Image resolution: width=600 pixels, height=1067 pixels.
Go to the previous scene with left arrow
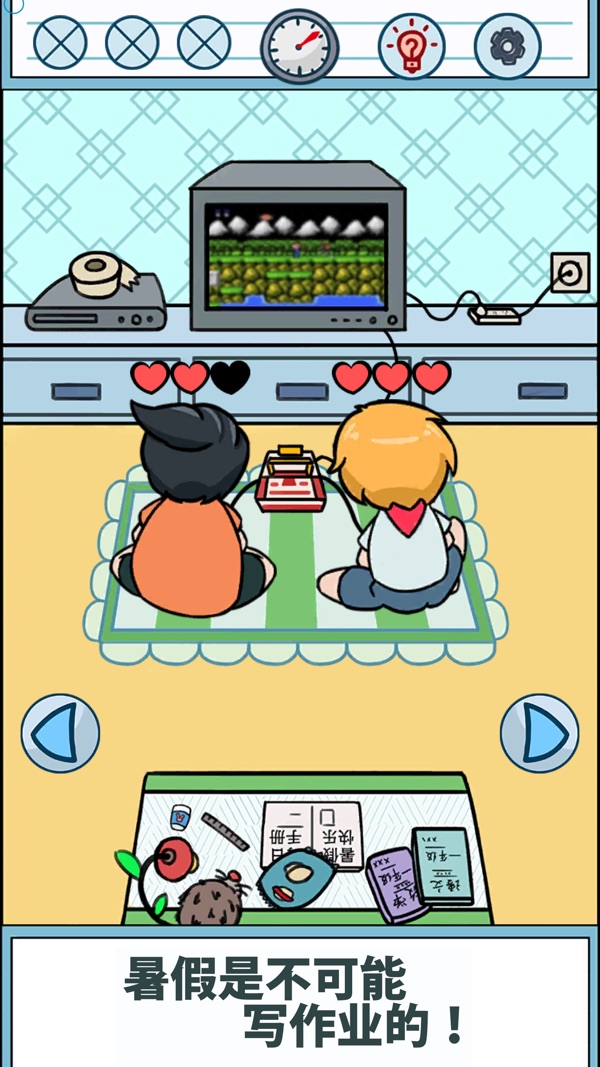[x=60, y=733]
